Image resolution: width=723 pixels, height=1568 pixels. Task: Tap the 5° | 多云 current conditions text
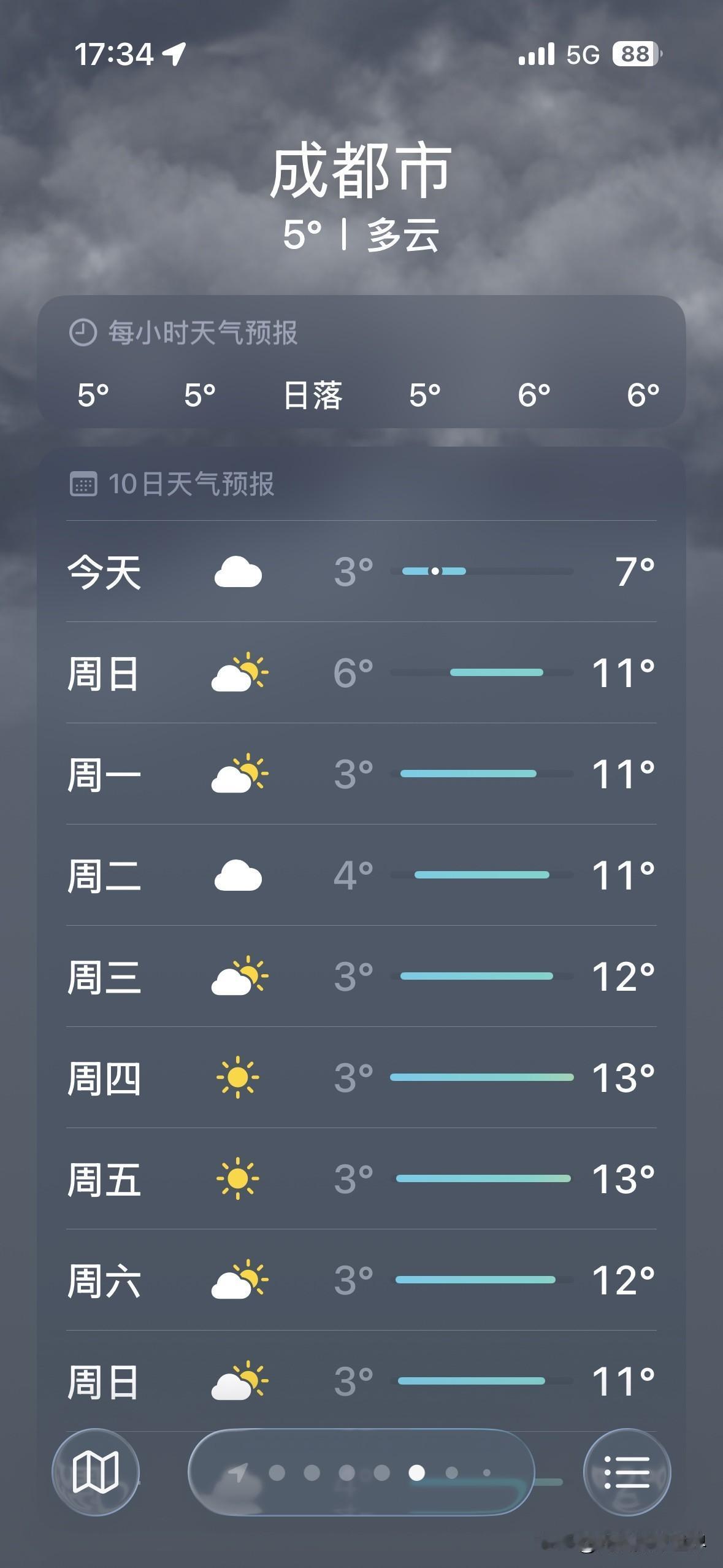361,236
